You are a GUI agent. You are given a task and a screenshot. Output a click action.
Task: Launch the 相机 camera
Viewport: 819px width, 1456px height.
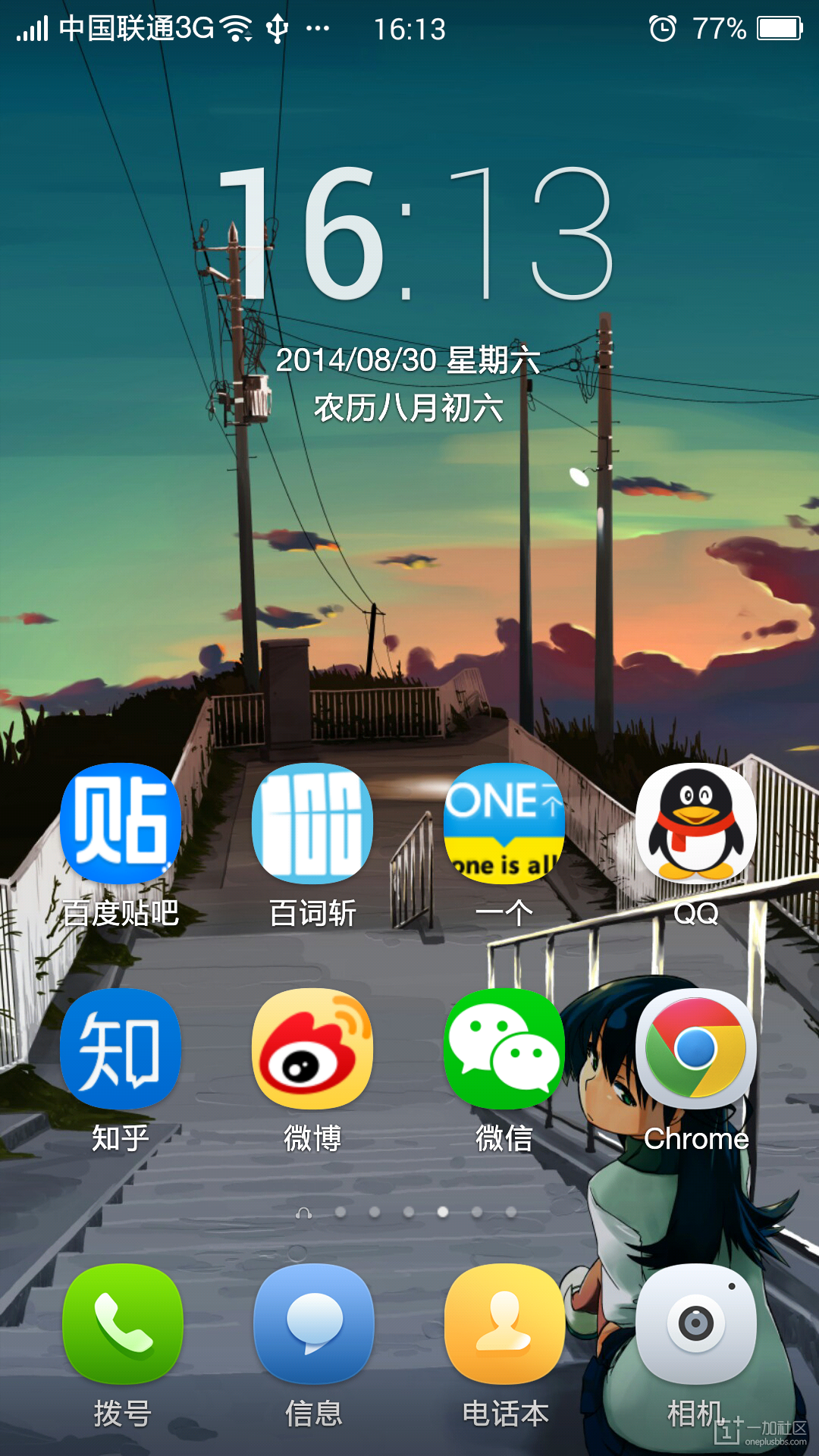coord(696,1324)
